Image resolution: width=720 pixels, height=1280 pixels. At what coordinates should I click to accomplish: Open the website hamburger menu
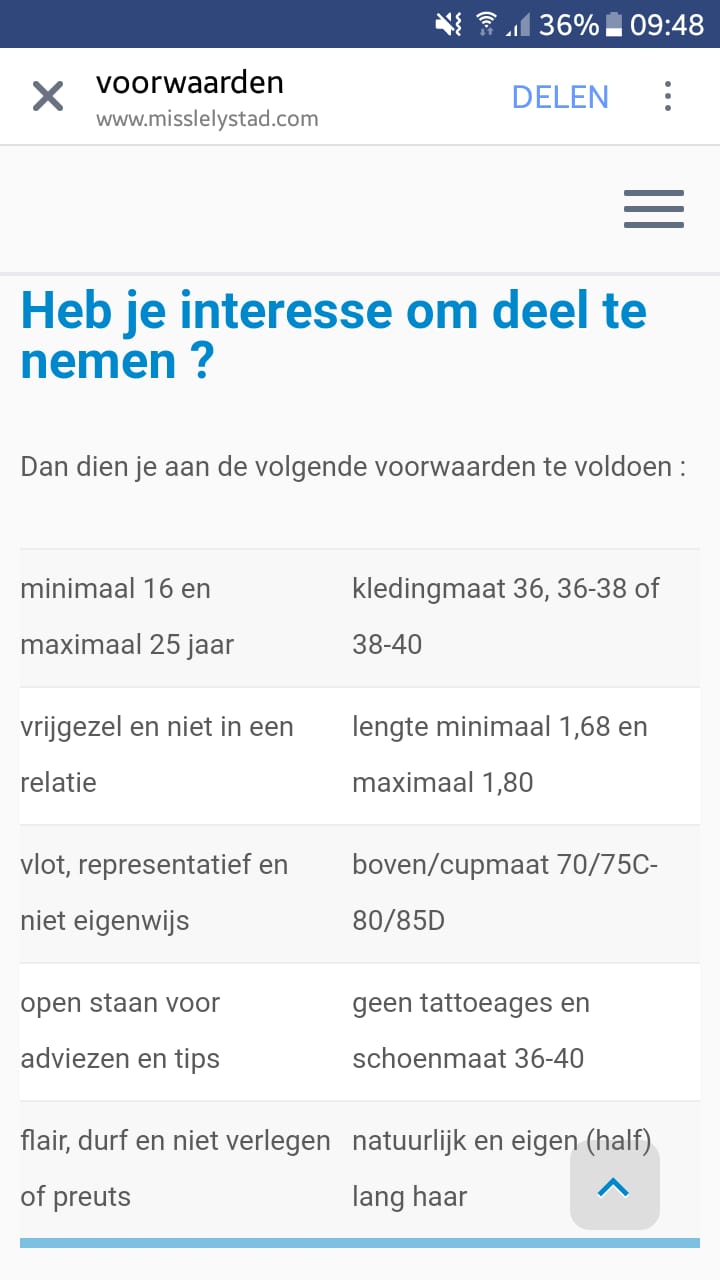coord(653,209)
